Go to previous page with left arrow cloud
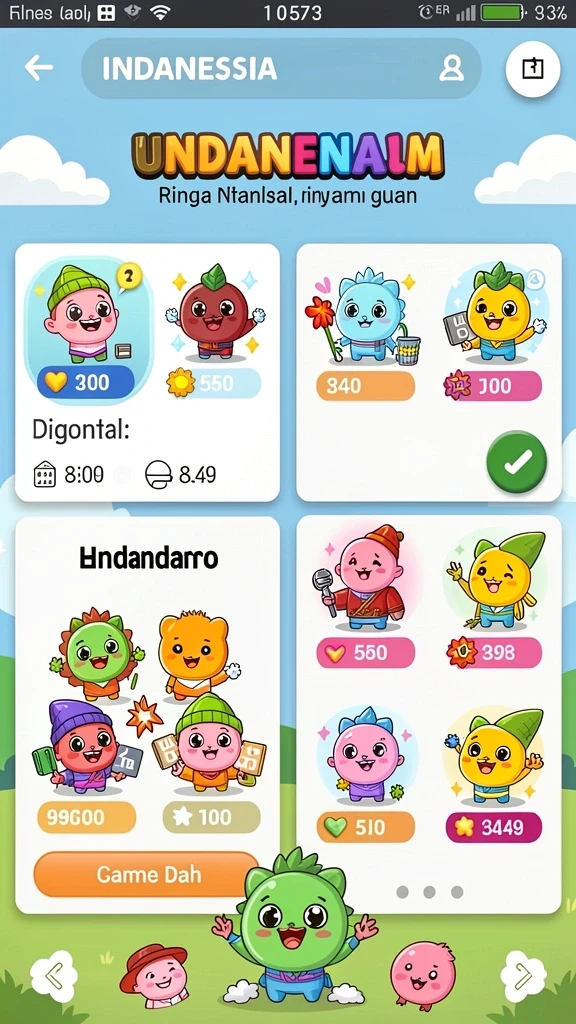This screenshot has width=576, height=1024. point(54,977)
